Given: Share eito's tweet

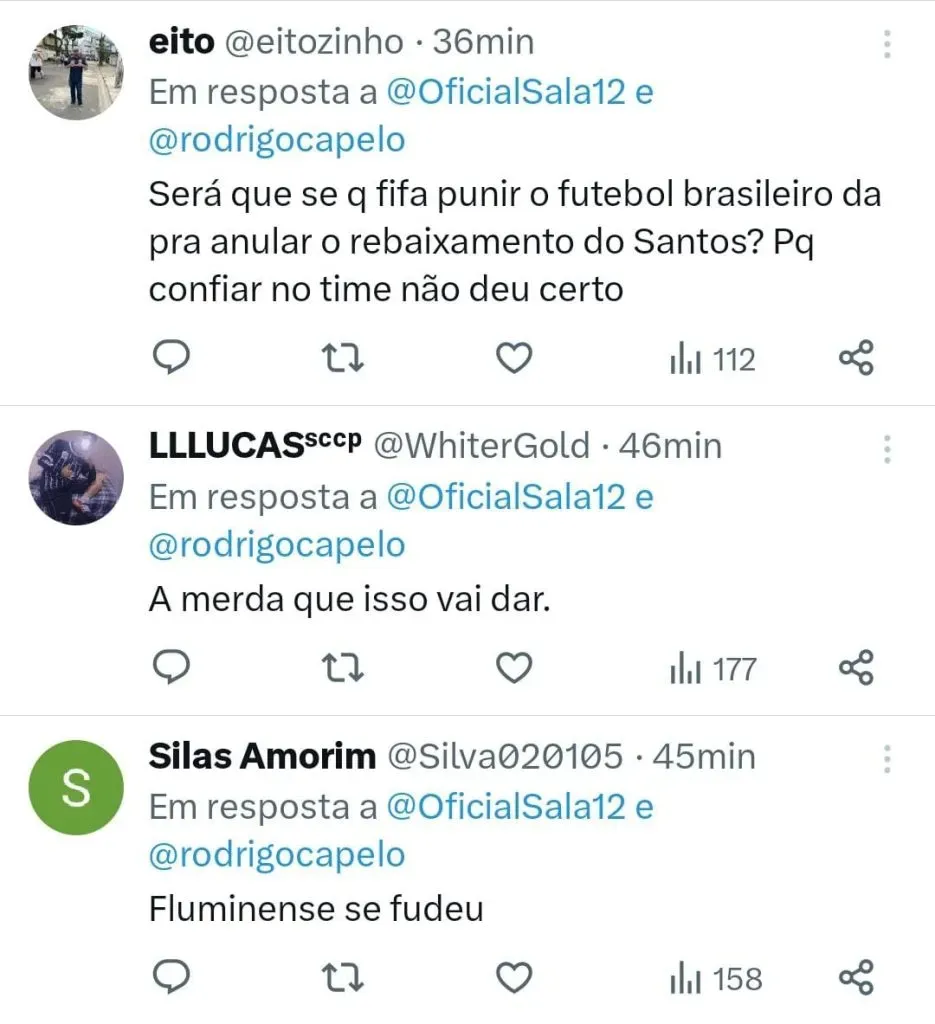Looking at the screenshot, I should pos(856,358).
